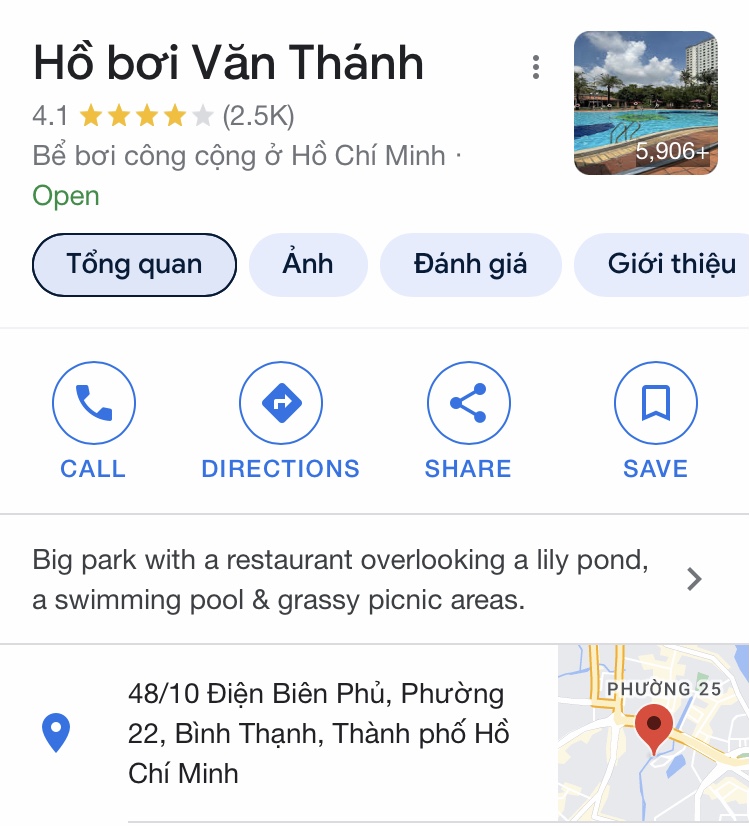Select the Tổng quan tab
The width and height of the screenshot is (749, 826).
click(x=134, y=265)
